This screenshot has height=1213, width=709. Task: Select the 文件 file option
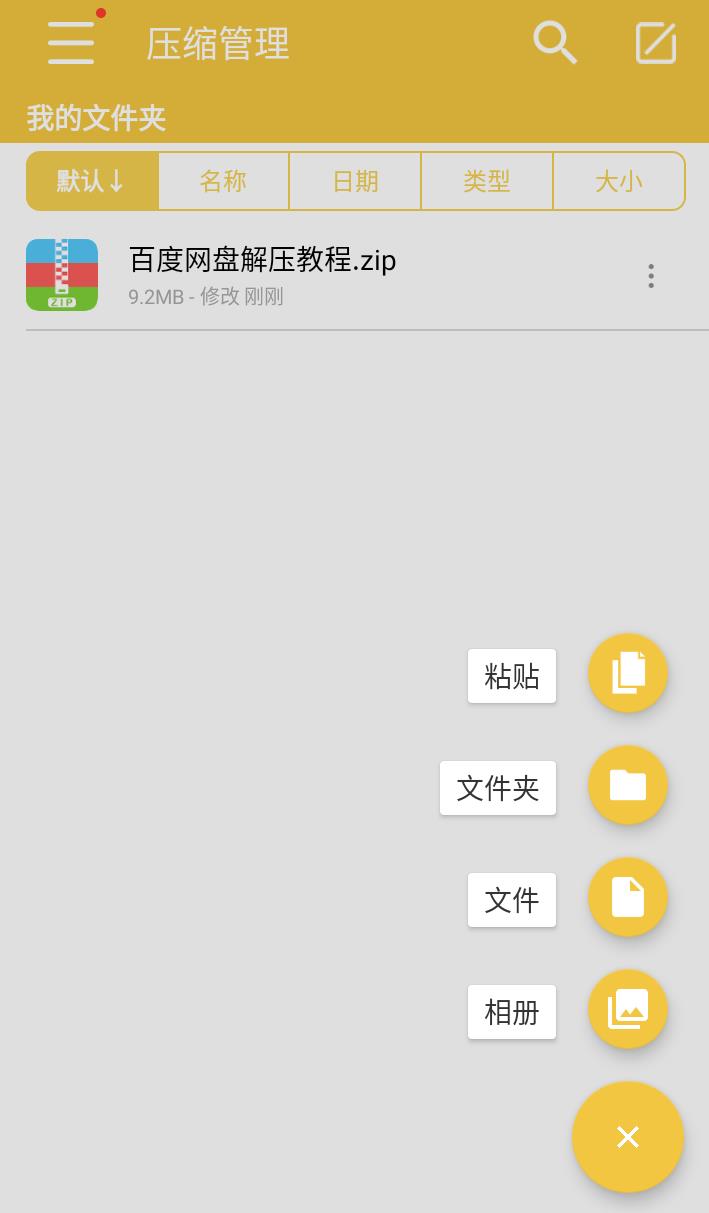(627, 897)
